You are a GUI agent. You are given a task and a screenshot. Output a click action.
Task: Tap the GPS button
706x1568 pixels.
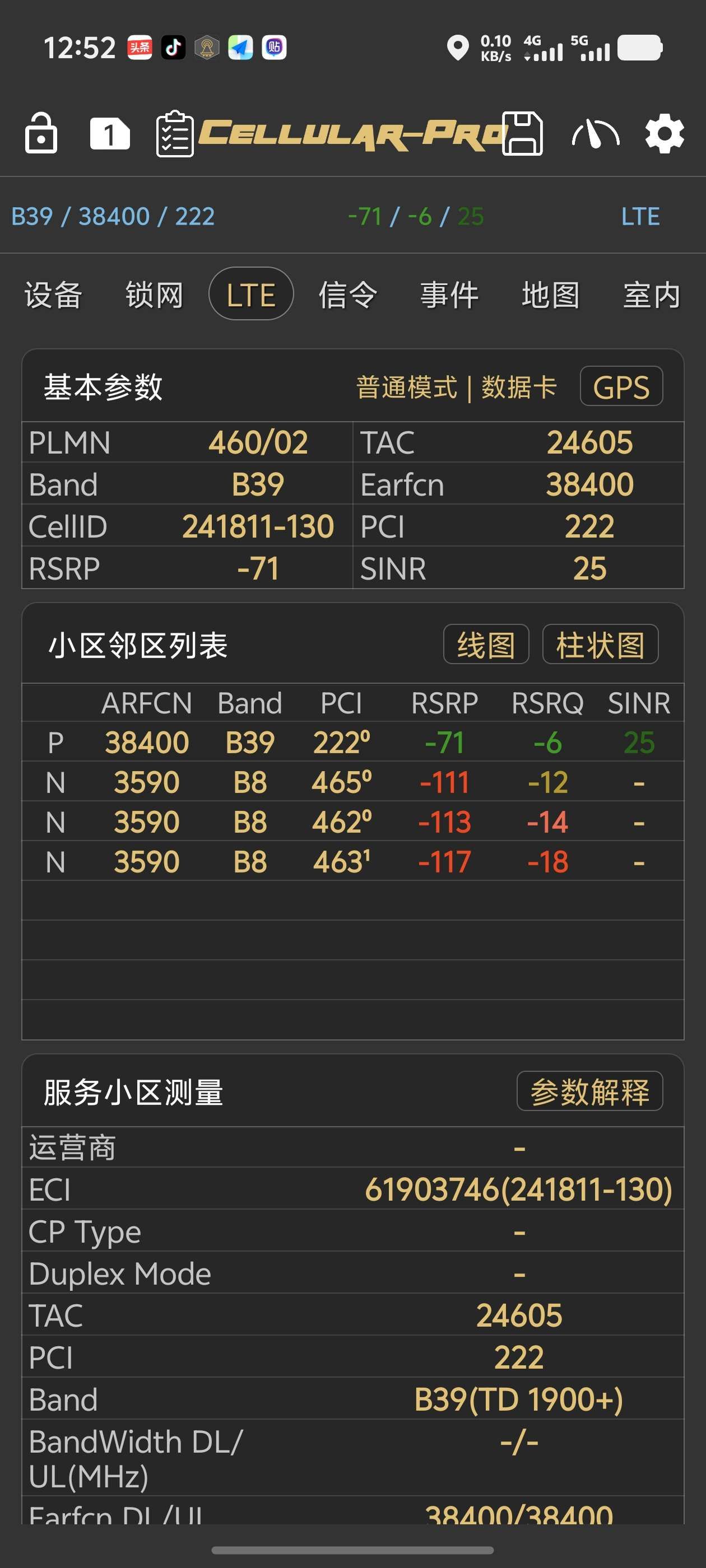621,387
